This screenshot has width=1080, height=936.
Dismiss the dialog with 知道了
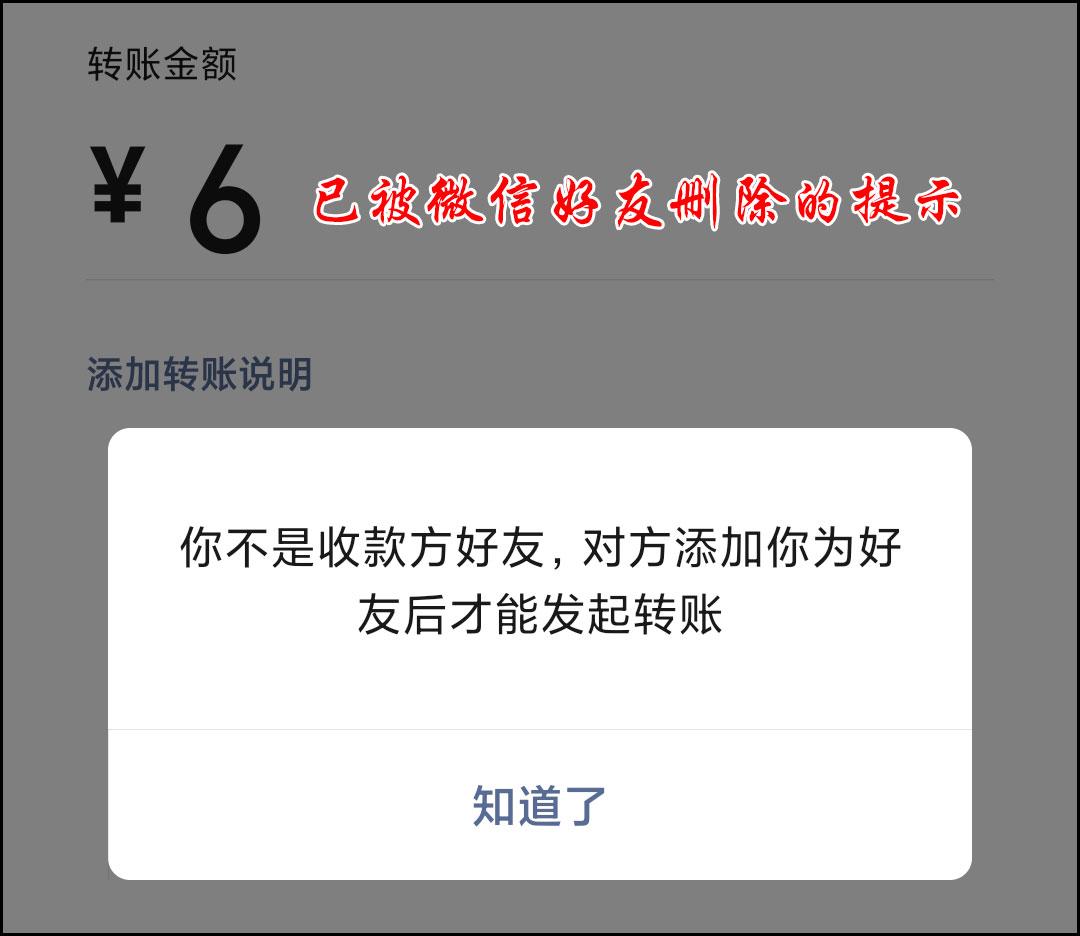[x=539, y=805]
